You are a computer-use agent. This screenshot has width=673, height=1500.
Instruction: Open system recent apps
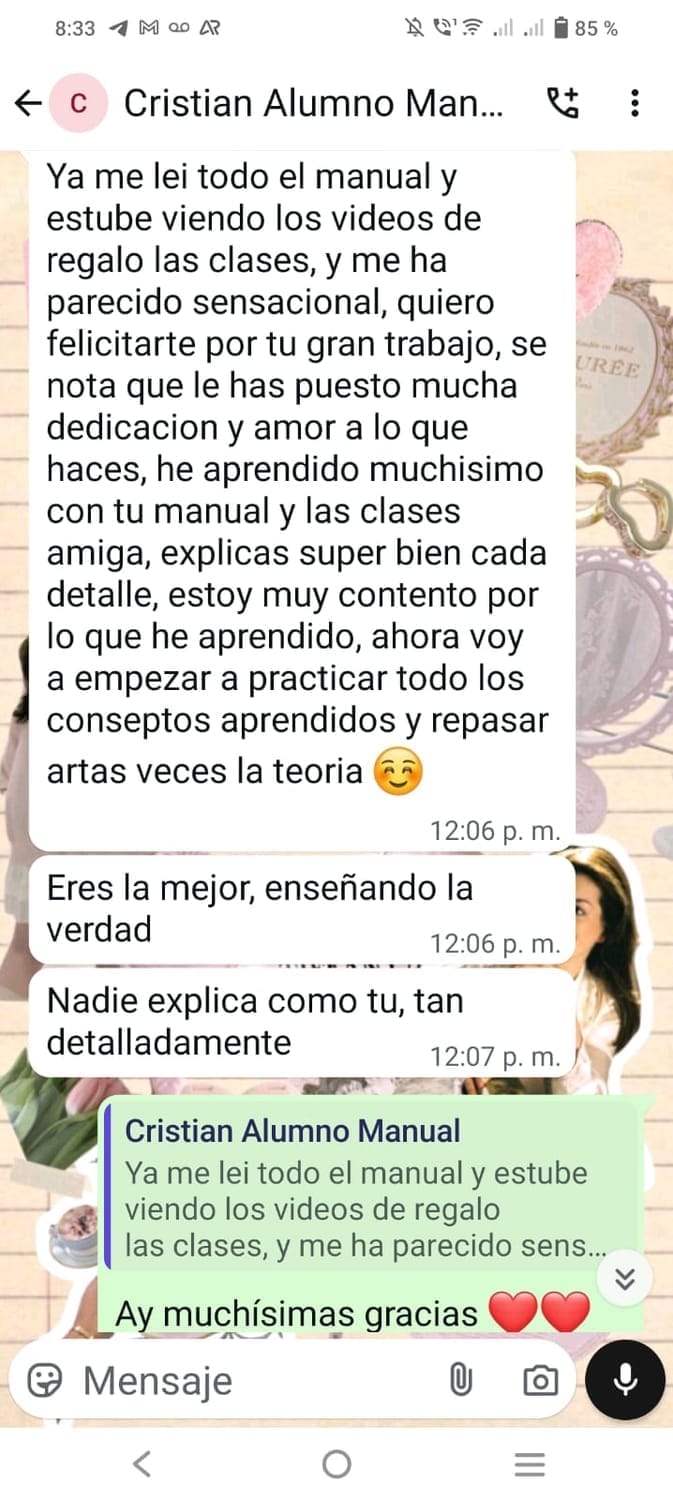pyautogui.click(x=529, y=1465)
